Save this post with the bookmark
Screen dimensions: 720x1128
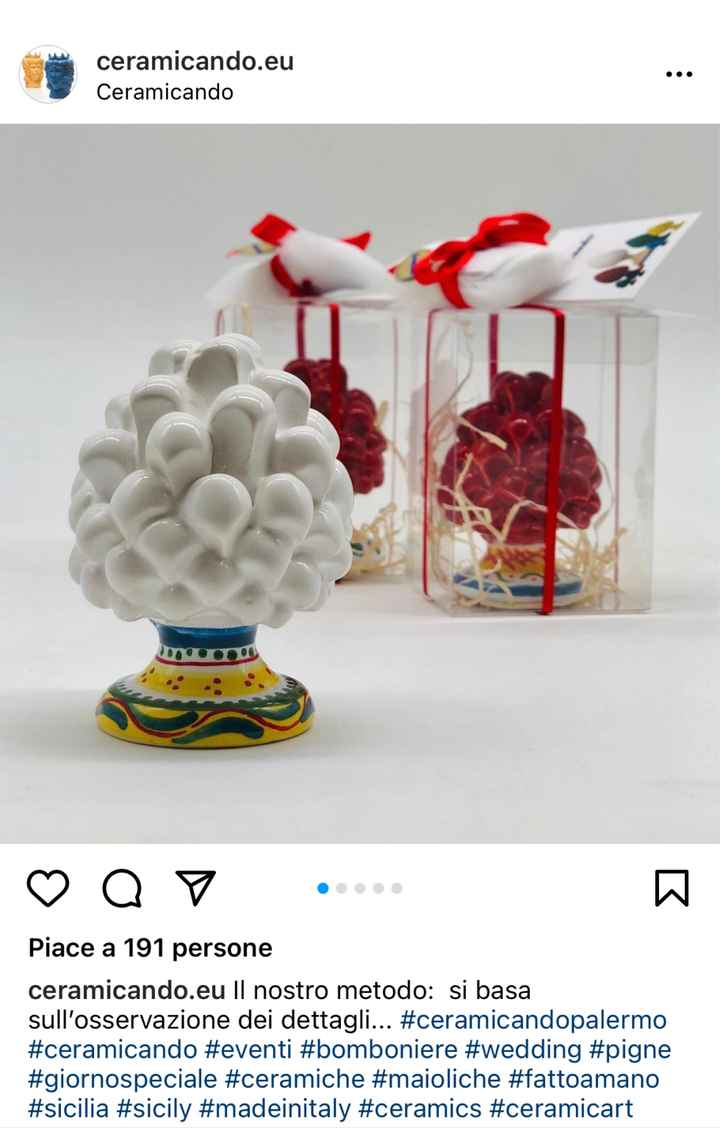(671, 887)
